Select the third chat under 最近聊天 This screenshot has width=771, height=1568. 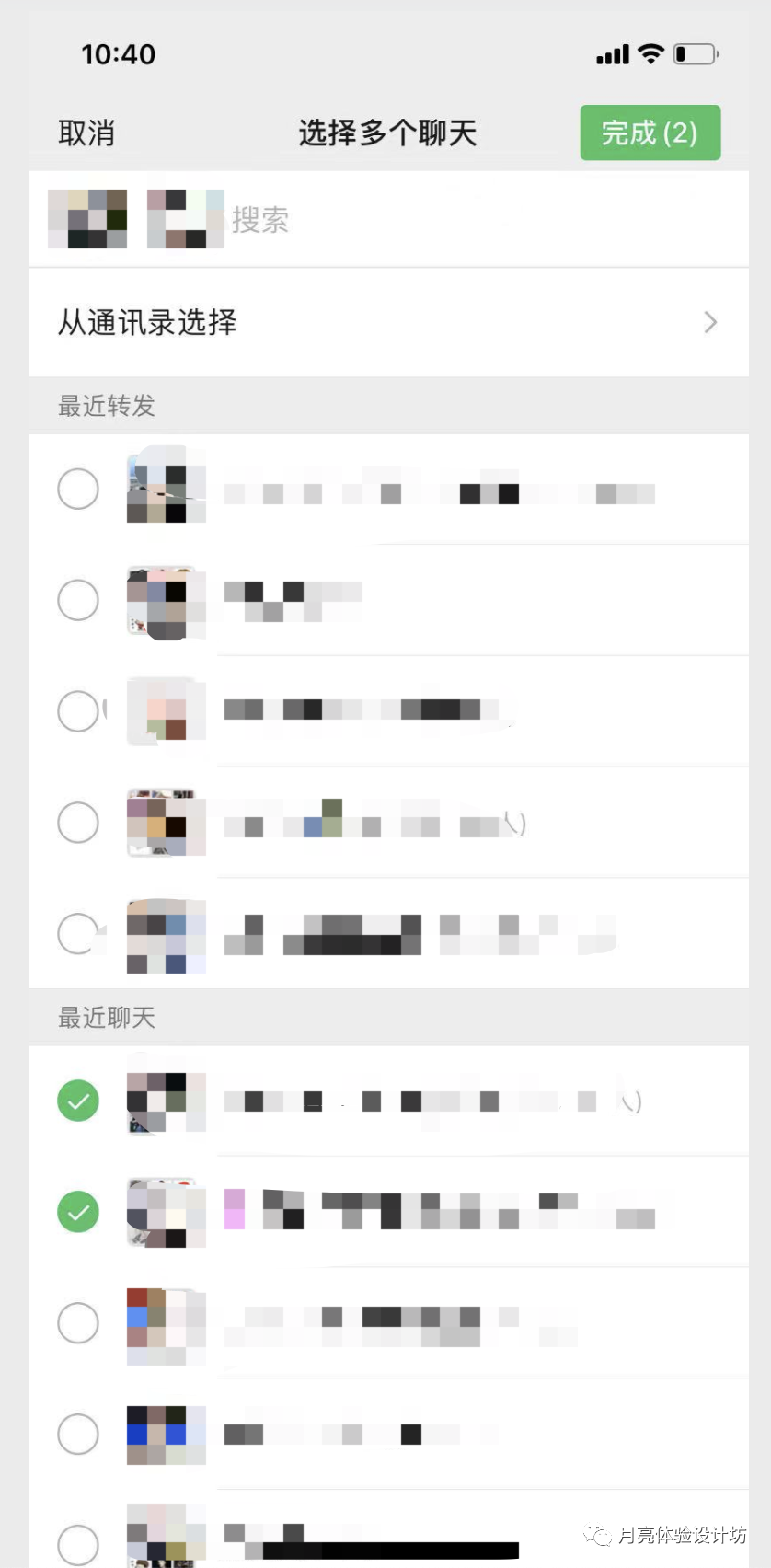click(x=78, y=1322)
